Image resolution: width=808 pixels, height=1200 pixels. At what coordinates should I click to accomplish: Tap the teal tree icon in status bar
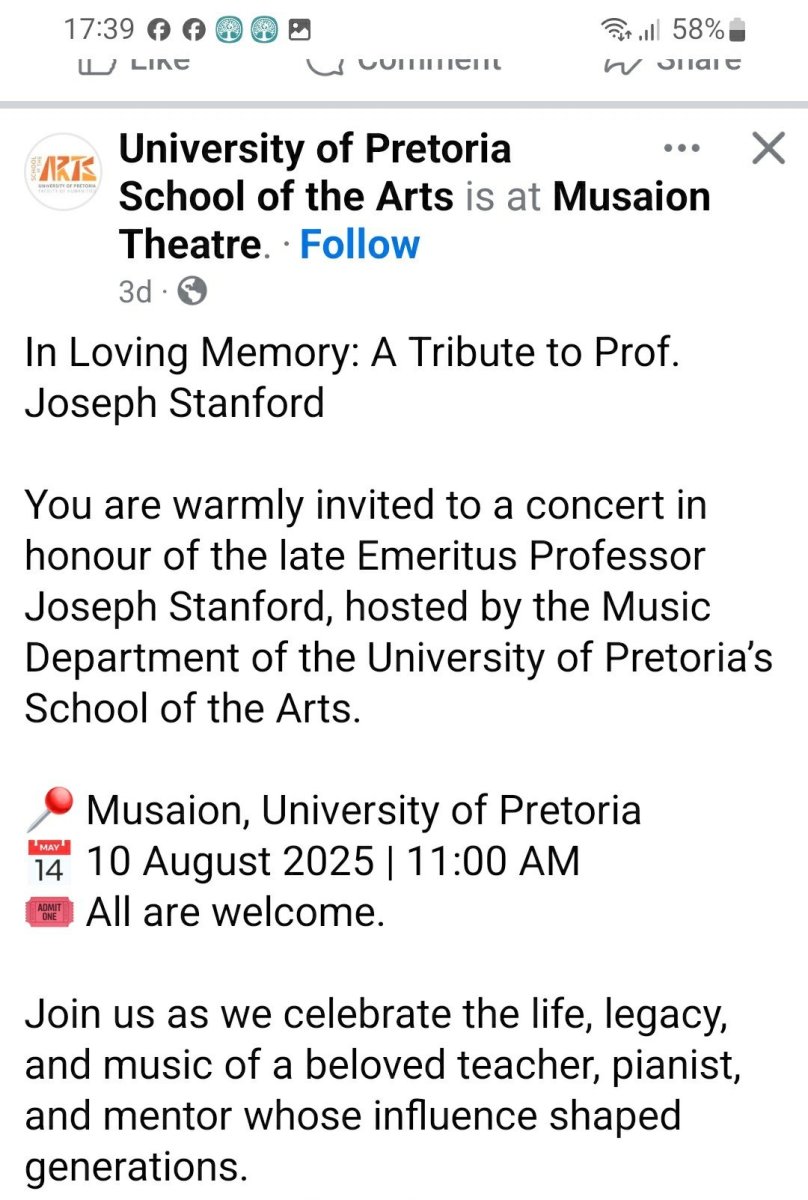coord(229,29)
